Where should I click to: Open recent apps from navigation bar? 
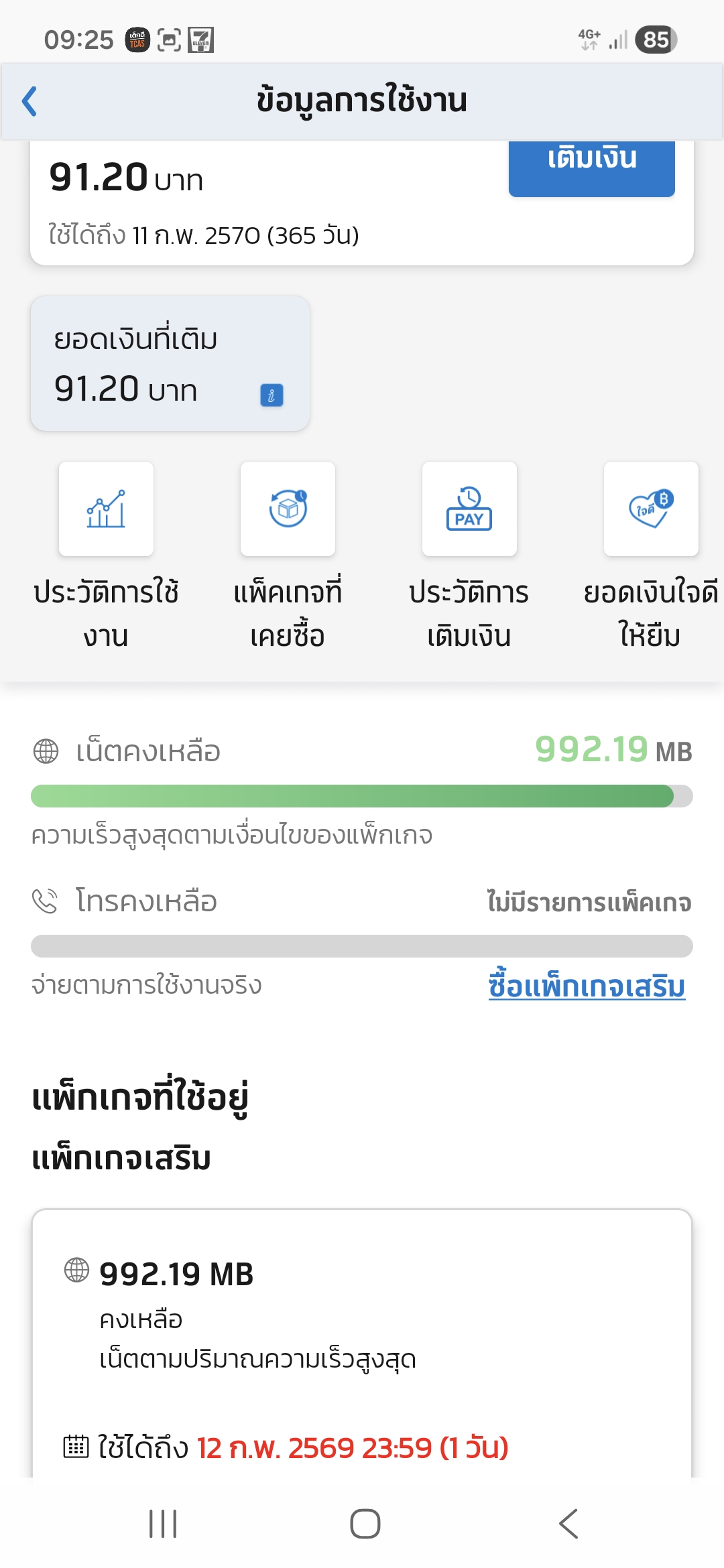[163, 1524]
